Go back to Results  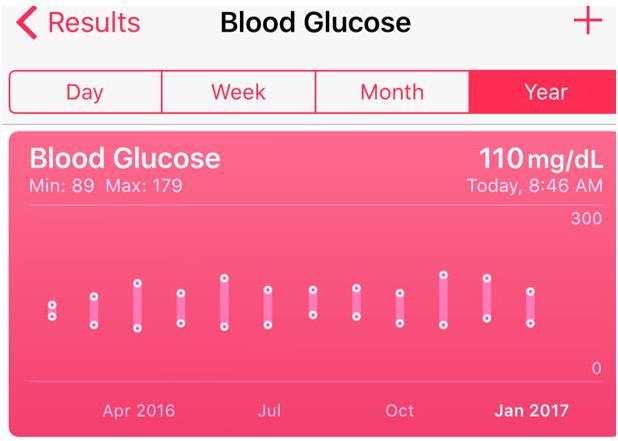(x=78, y=23)
